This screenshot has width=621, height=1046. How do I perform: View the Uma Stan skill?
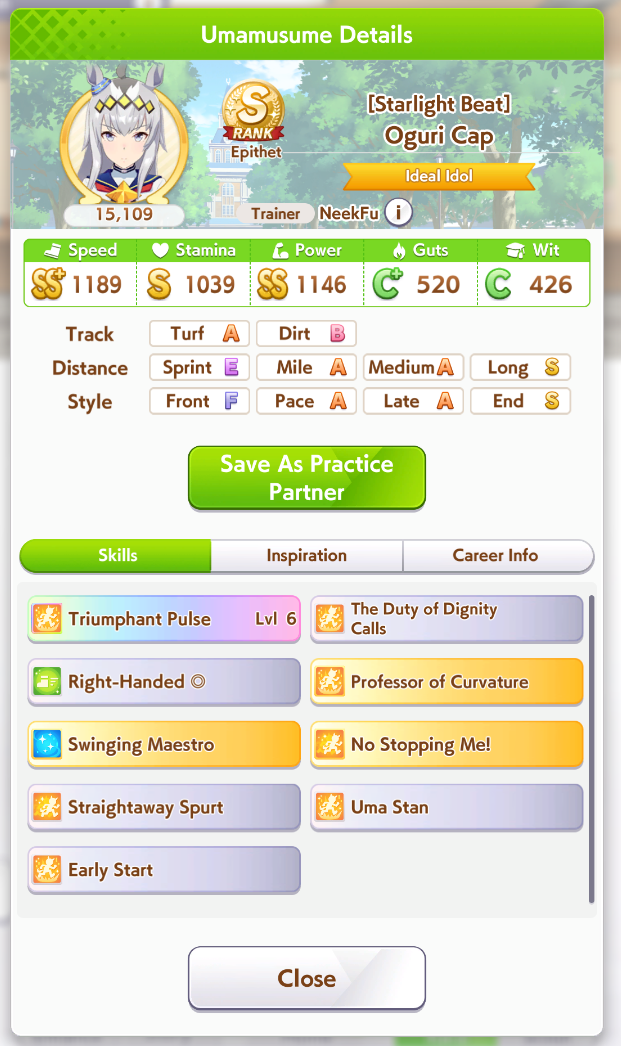(x=447, y=807)
